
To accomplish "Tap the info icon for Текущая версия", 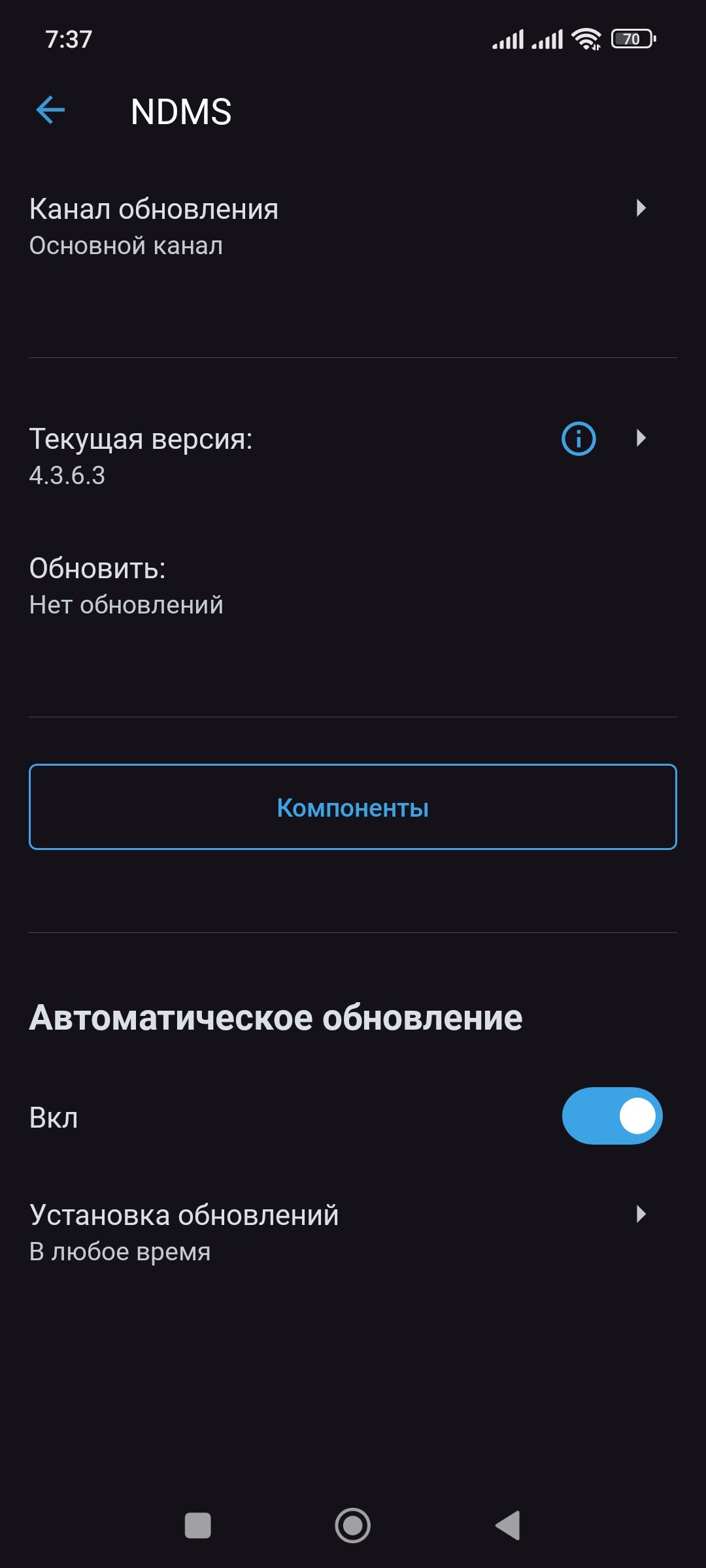I will [x=579, y=438].
